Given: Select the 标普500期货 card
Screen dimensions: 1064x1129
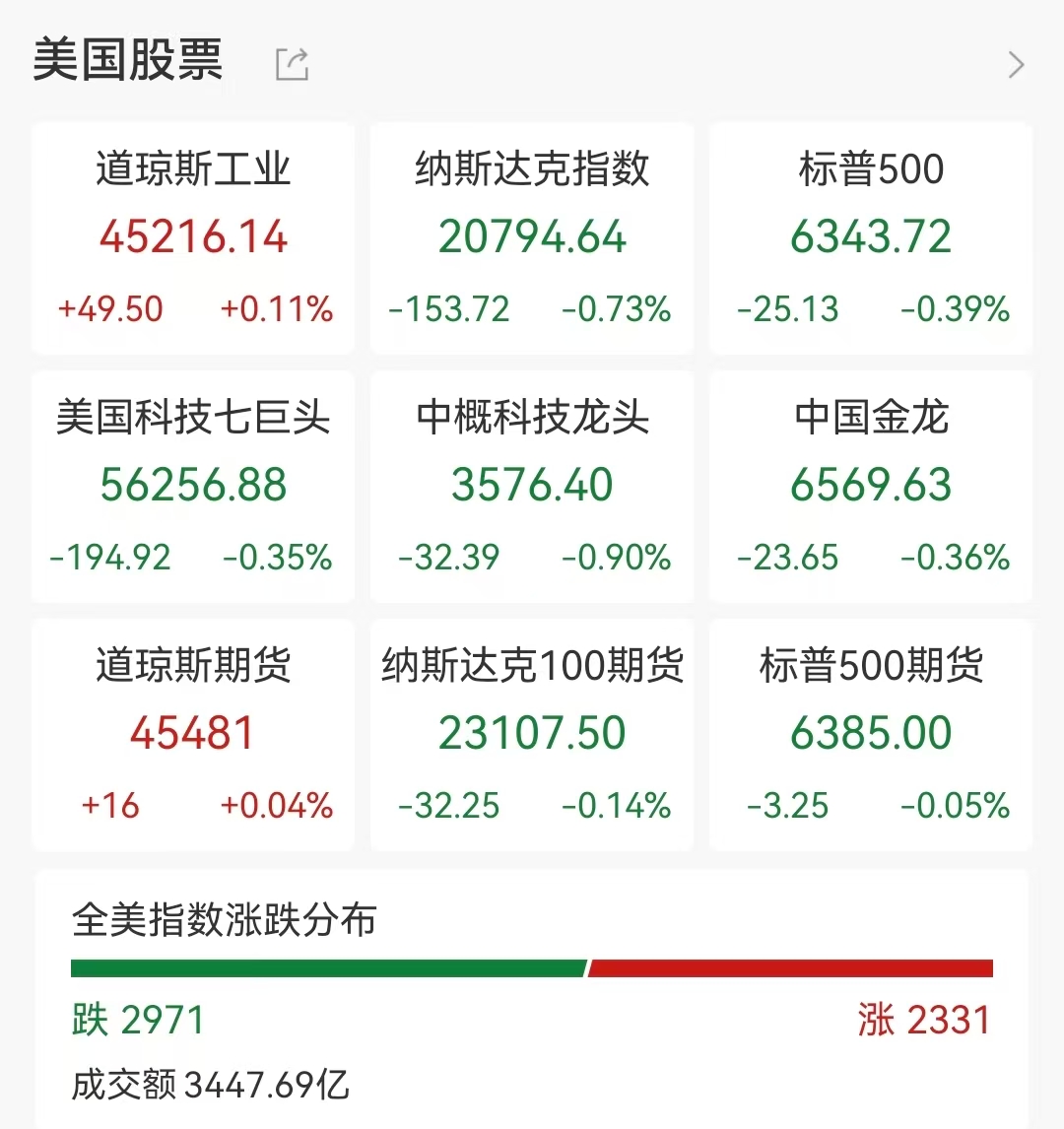Looking at the screenshot, I should [x=871, y=735].
